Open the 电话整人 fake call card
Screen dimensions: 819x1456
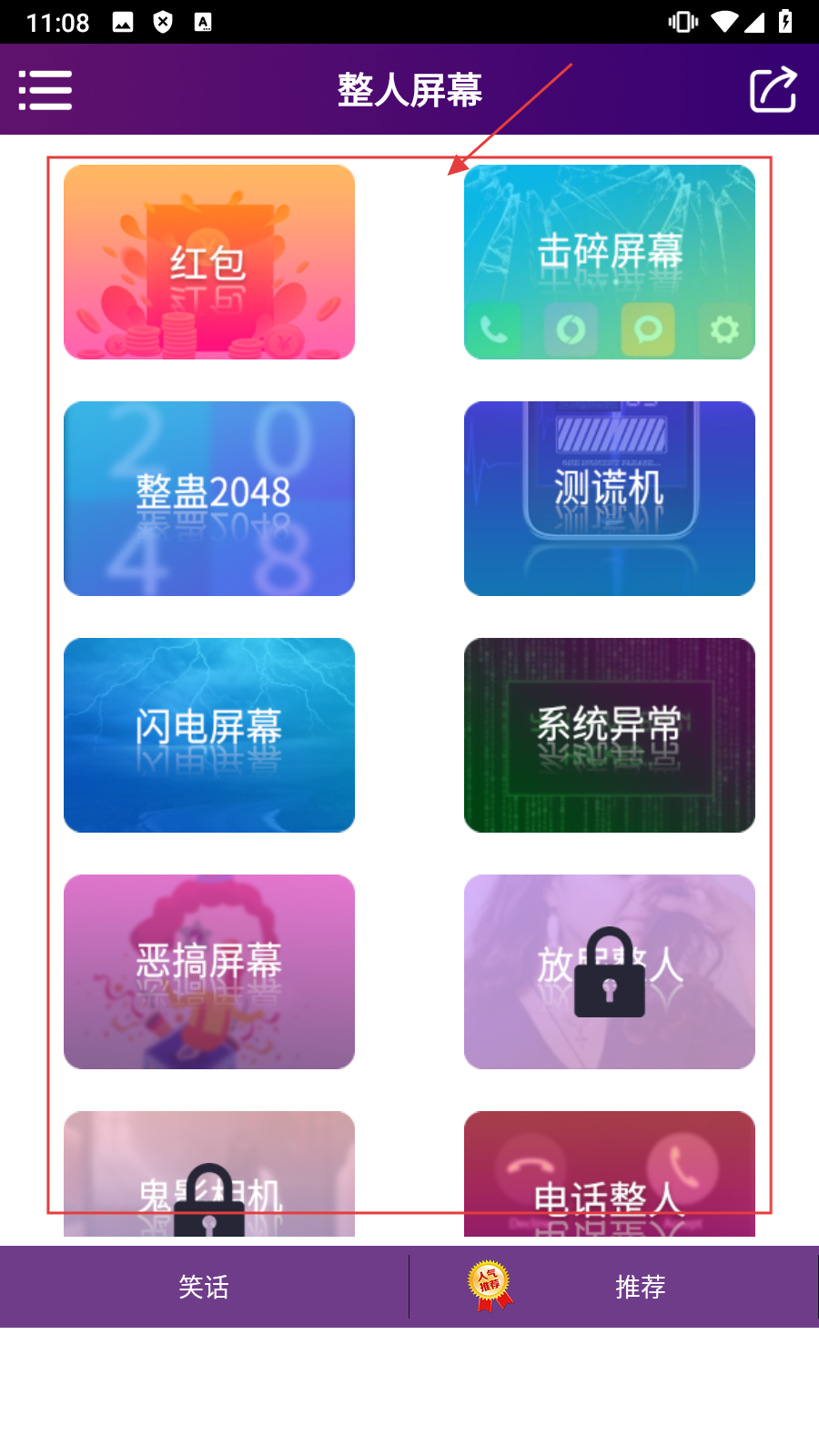tap(610, 1176)
